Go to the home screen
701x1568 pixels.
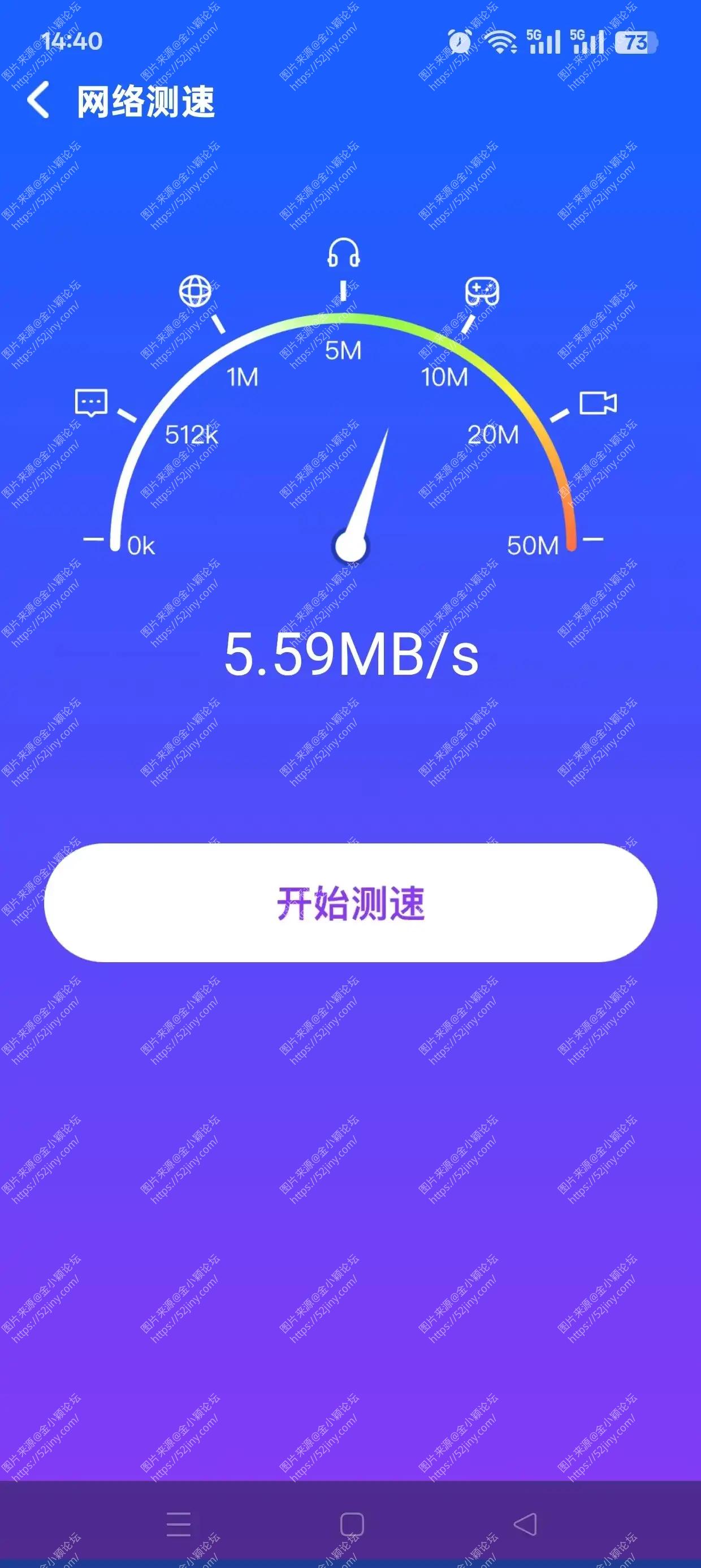tap(352, 1524)
